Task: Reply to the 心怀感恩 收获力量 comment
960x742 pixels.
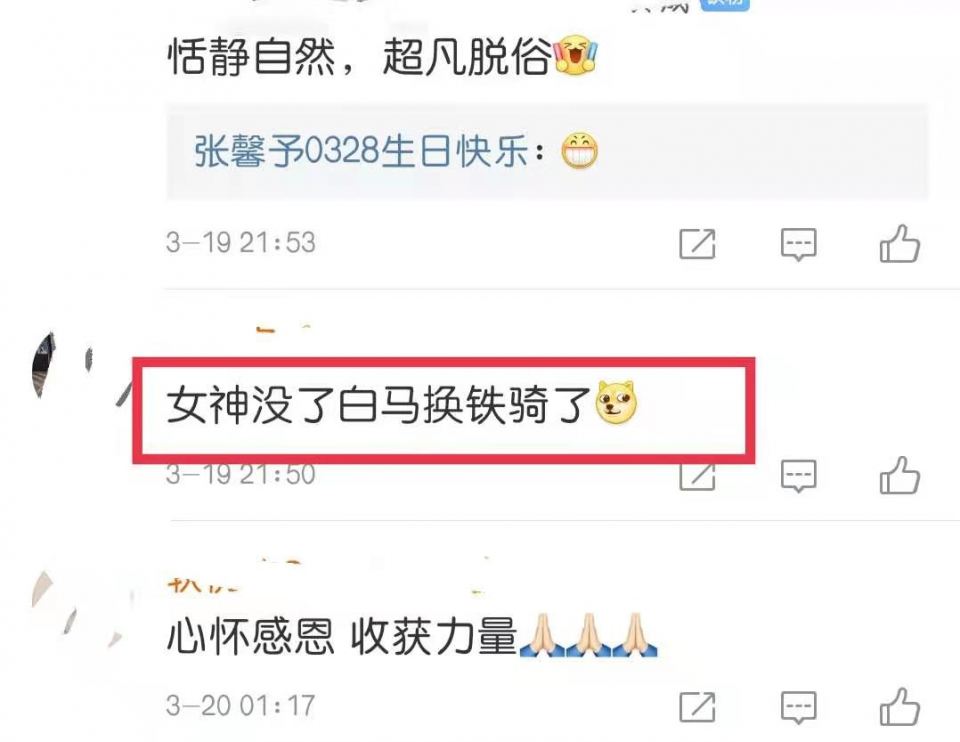Action: (x=798, y=705)
